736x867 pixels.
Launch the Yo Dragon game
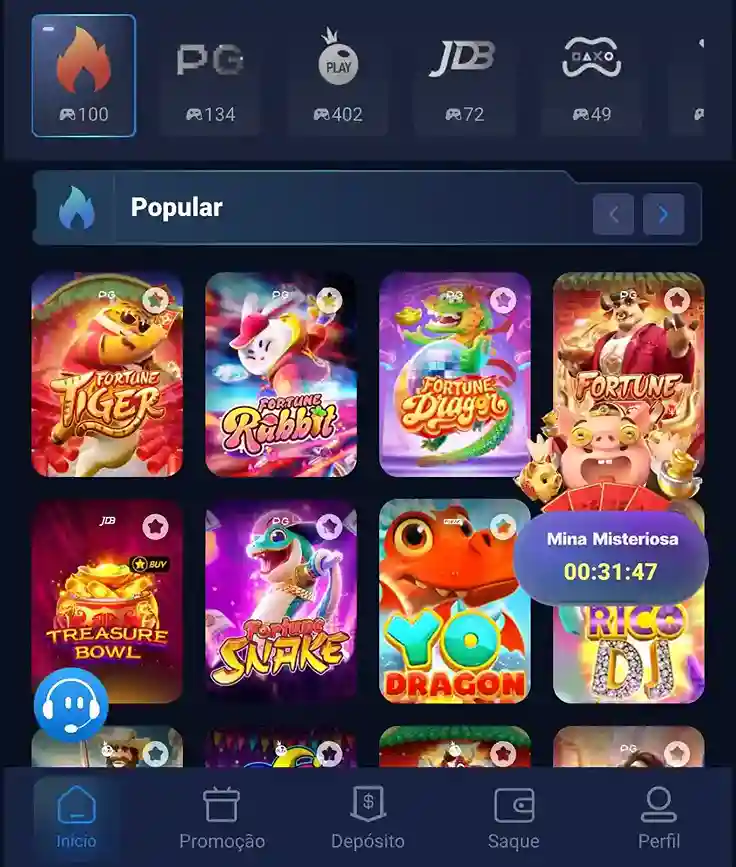(455, 610)
